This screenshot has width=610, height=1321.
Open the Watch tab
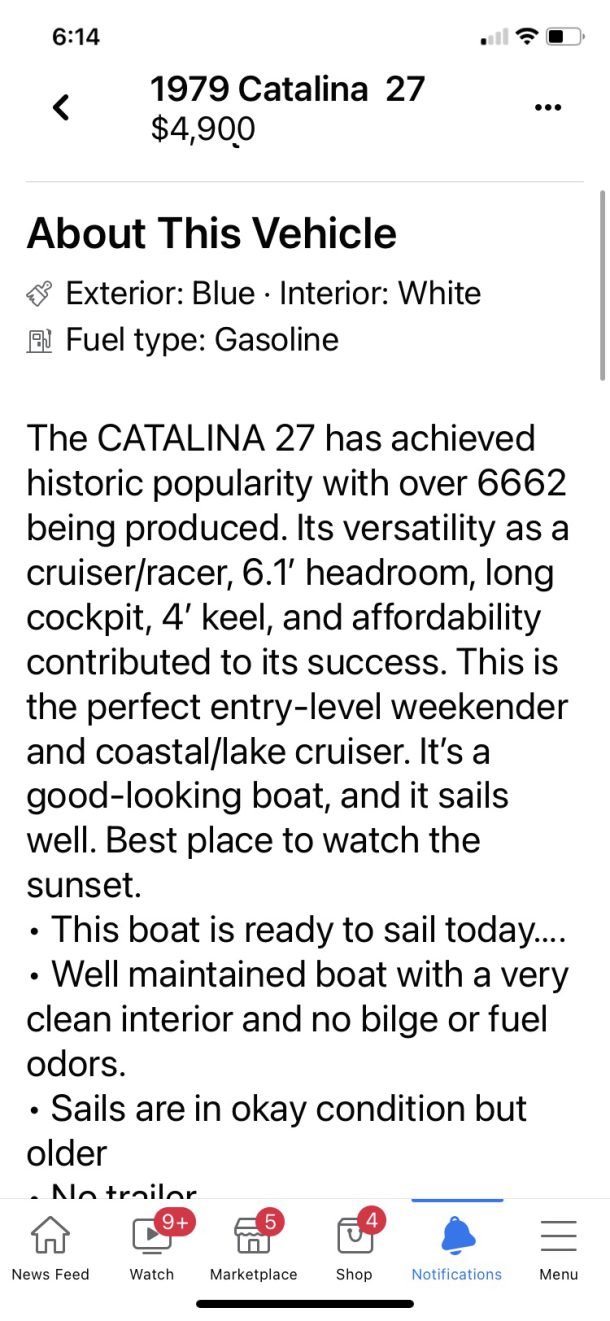coord(152,1247)
